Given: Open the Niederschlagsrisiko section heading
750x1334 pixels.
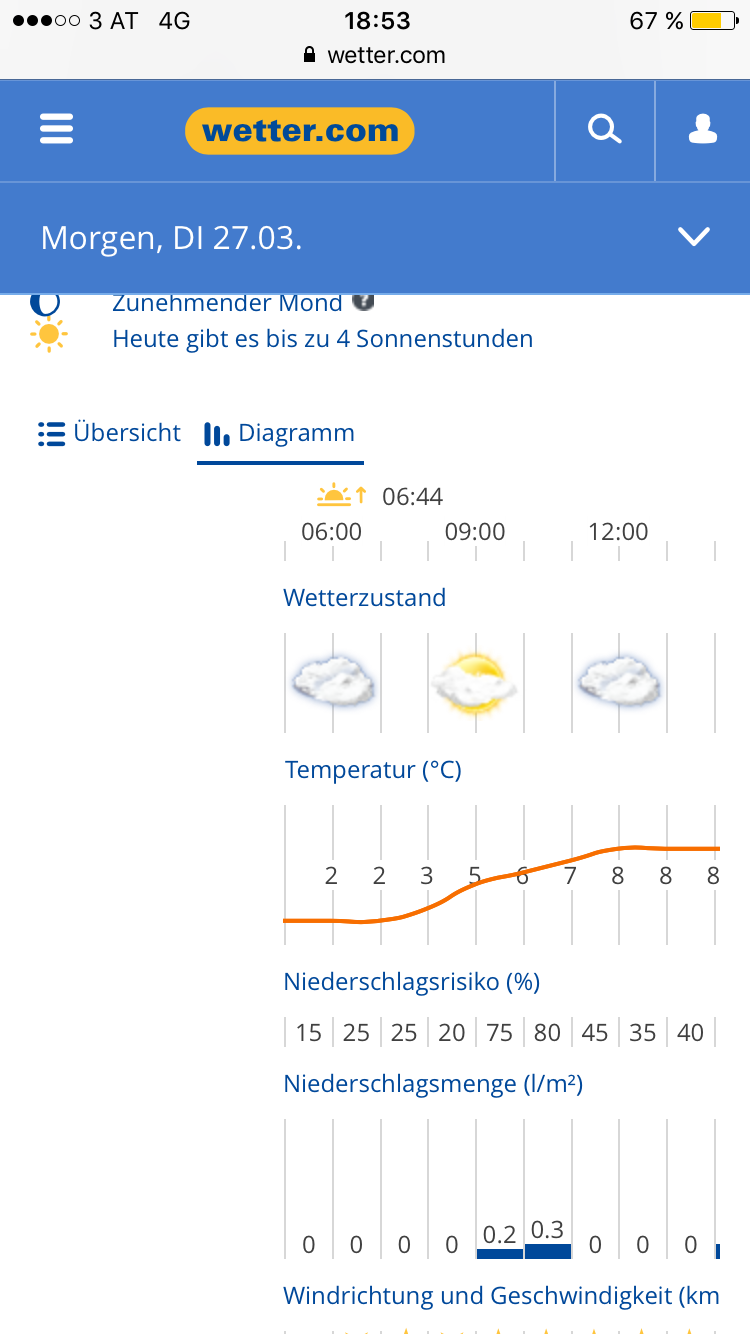Looking at the screenshot, I should click(x=412, y=981).
